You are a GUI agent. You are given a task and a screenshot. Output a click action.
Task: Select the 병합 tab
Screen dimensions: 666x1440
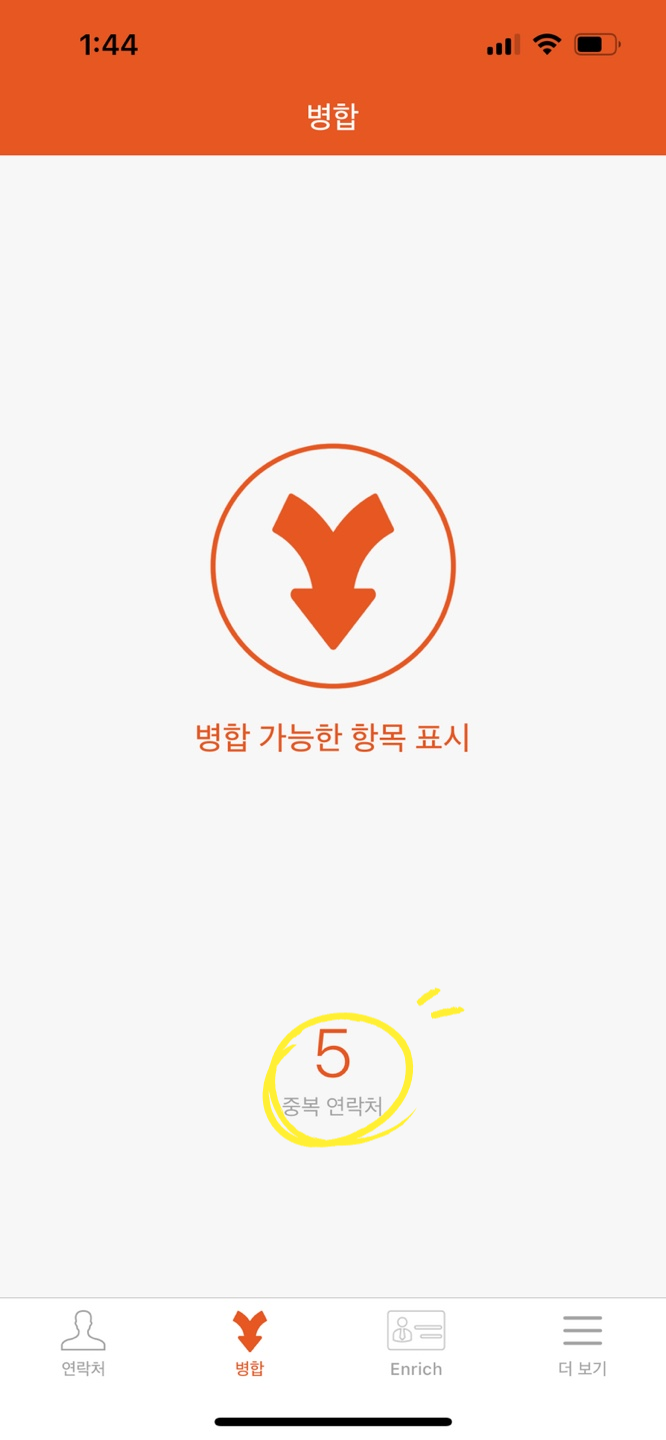coord(249,1343)
